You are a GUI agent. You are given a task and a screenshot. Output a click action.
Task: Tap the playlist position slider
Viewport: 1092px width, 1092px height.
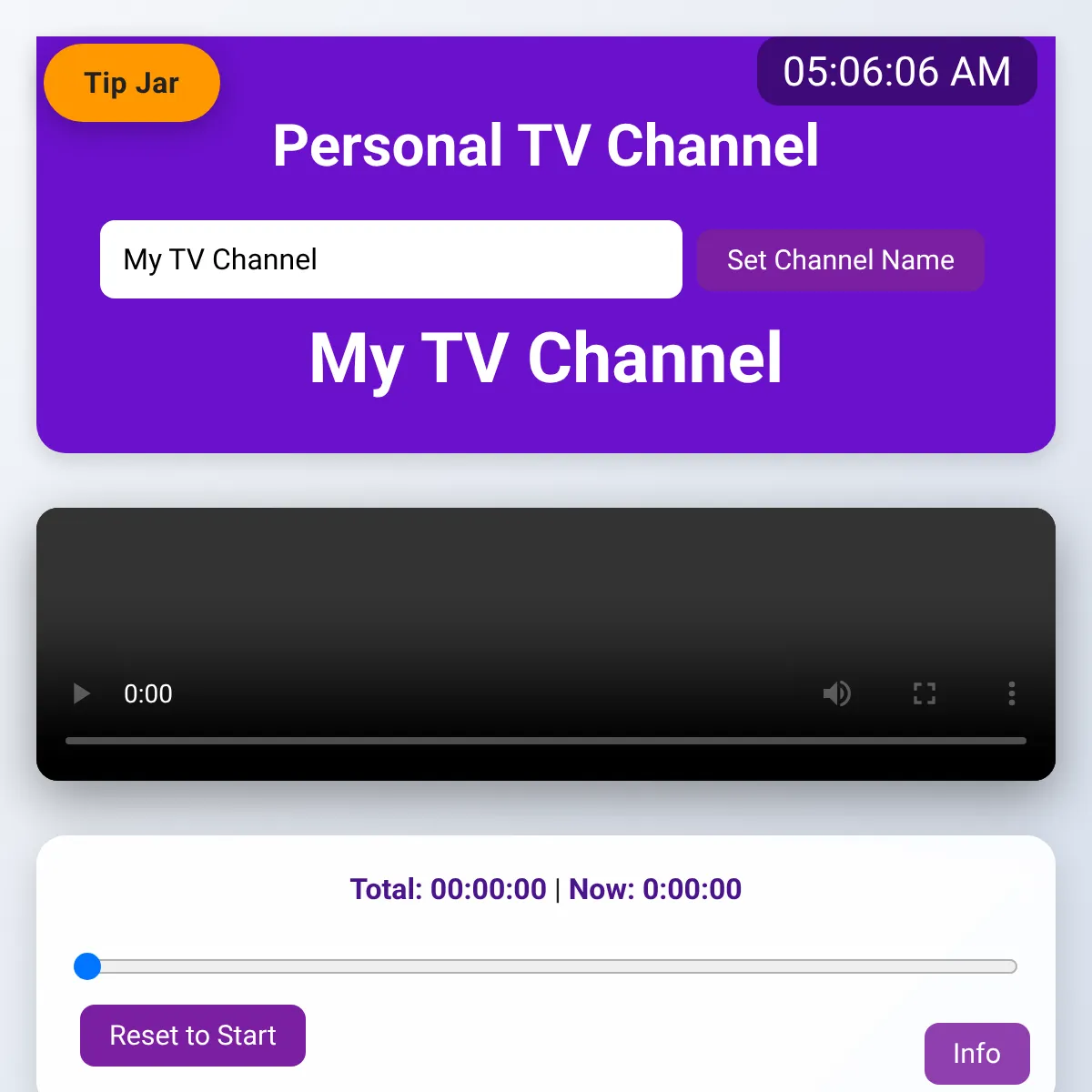click(546, 966)
